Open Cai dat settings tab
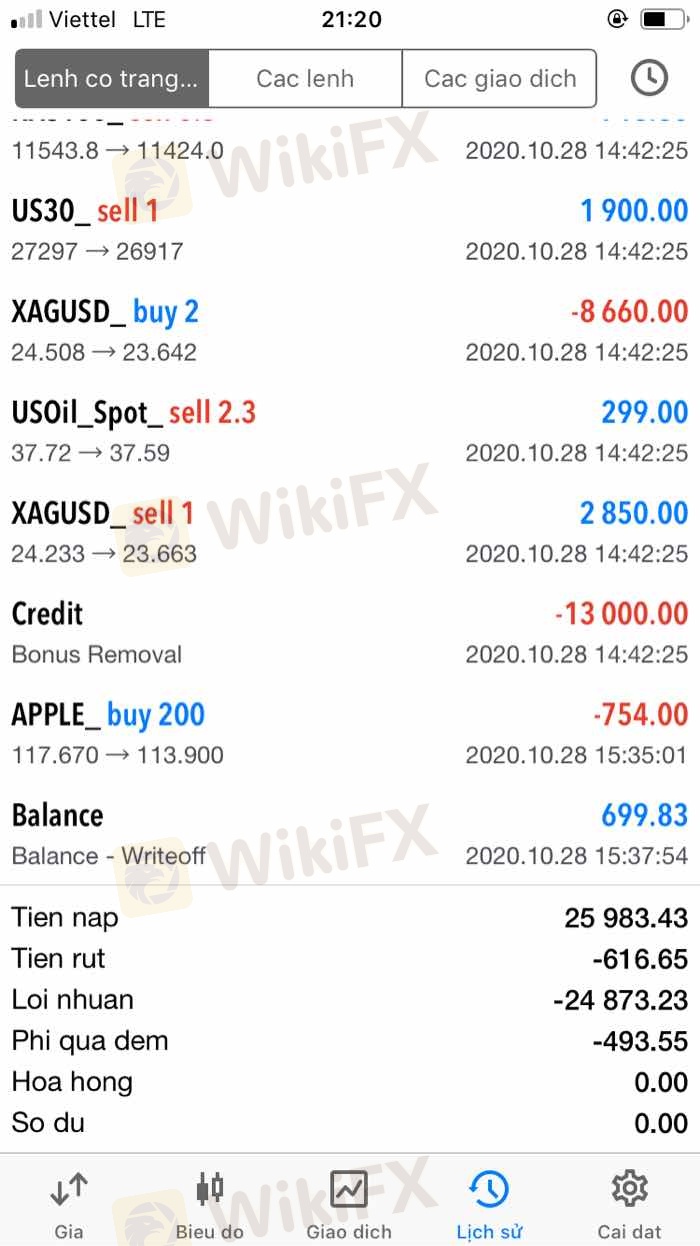Image resolution: width=700 pixels, height=1246 pixels. click(x=629, y=1204)
